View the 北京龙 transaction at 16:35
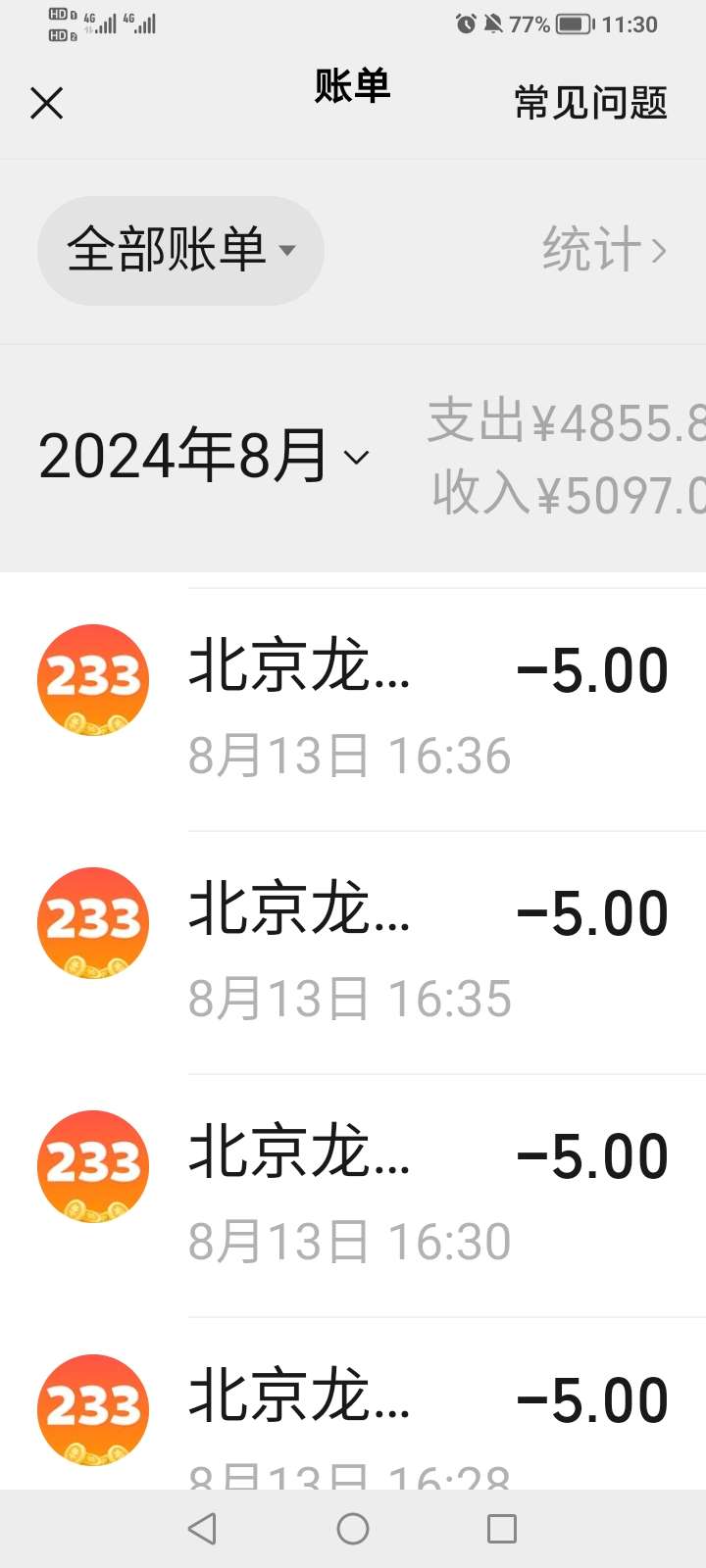 [x=353, y=951]
